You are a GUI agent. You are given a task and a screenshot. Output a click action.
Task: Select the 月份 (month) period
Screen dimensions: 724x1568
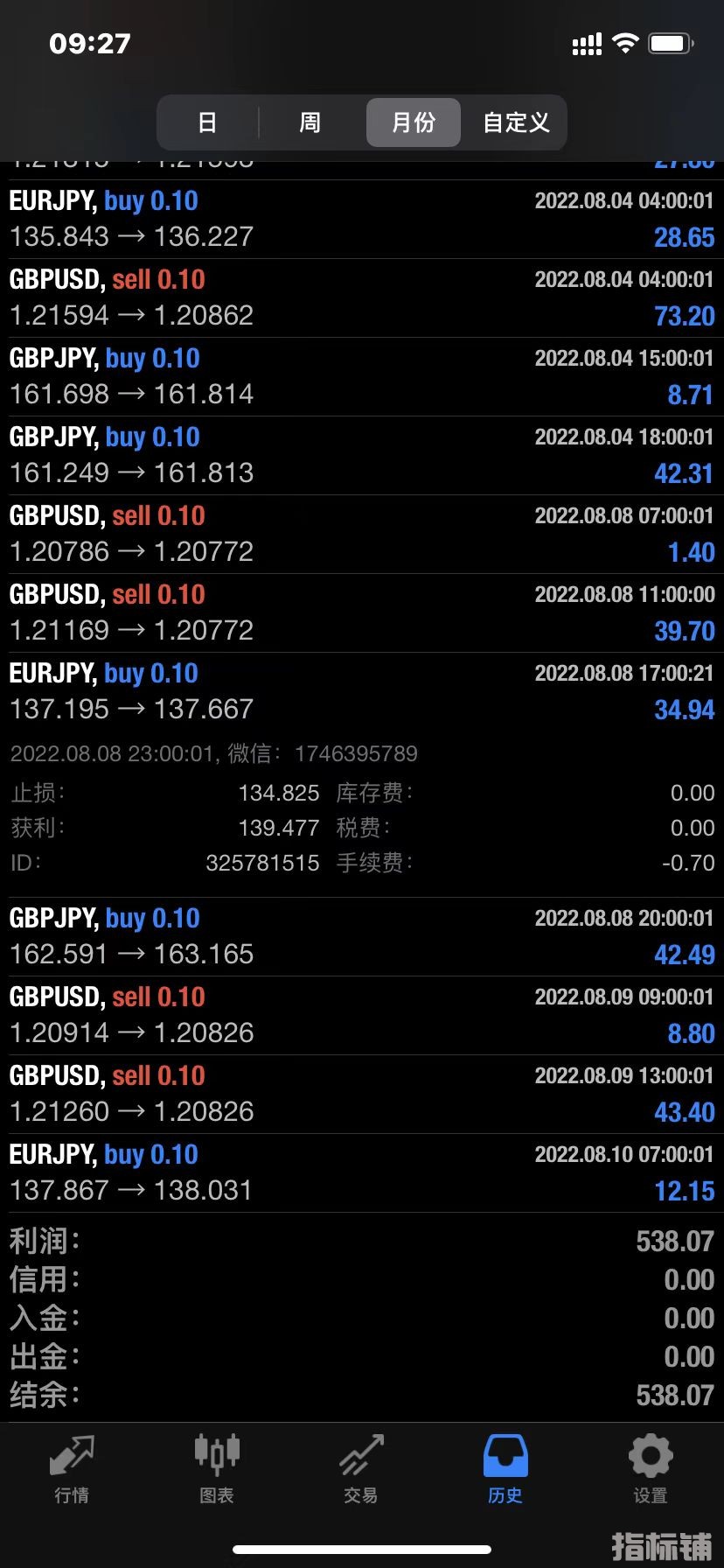(413, 122)
